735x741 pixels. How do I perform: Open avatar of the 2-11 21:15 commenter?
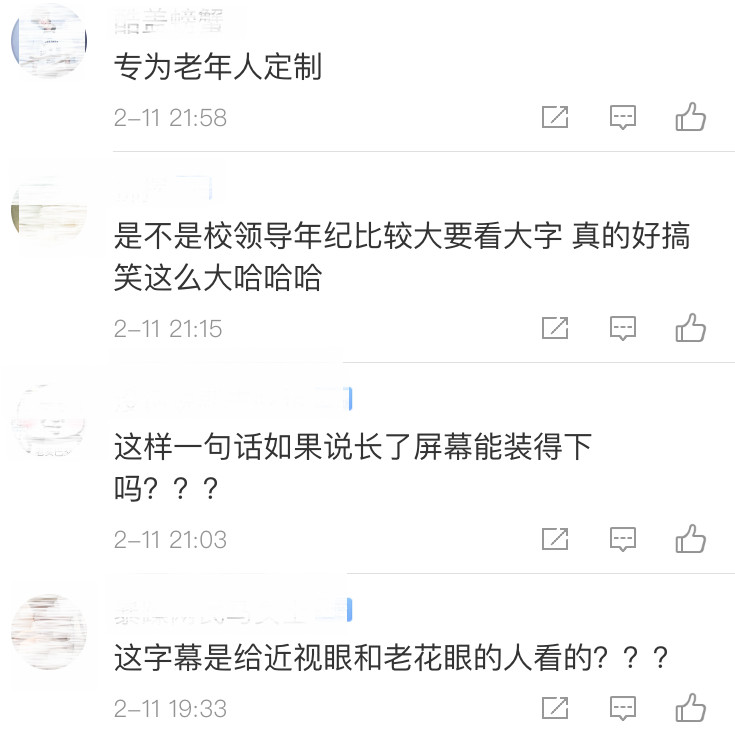[48, 212]
